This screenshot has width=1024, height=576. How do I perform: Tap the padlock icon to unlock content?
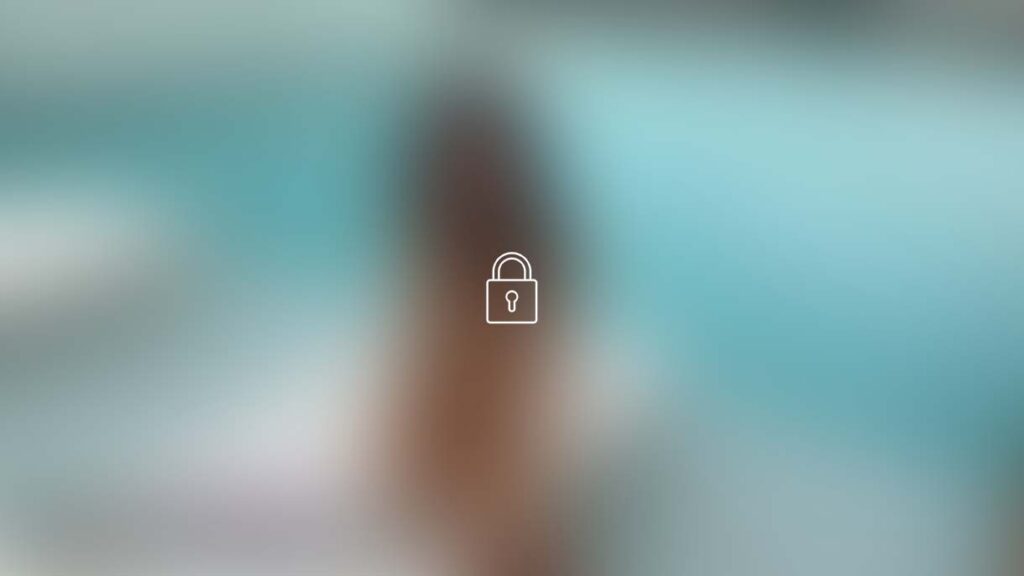click(511, 289)
